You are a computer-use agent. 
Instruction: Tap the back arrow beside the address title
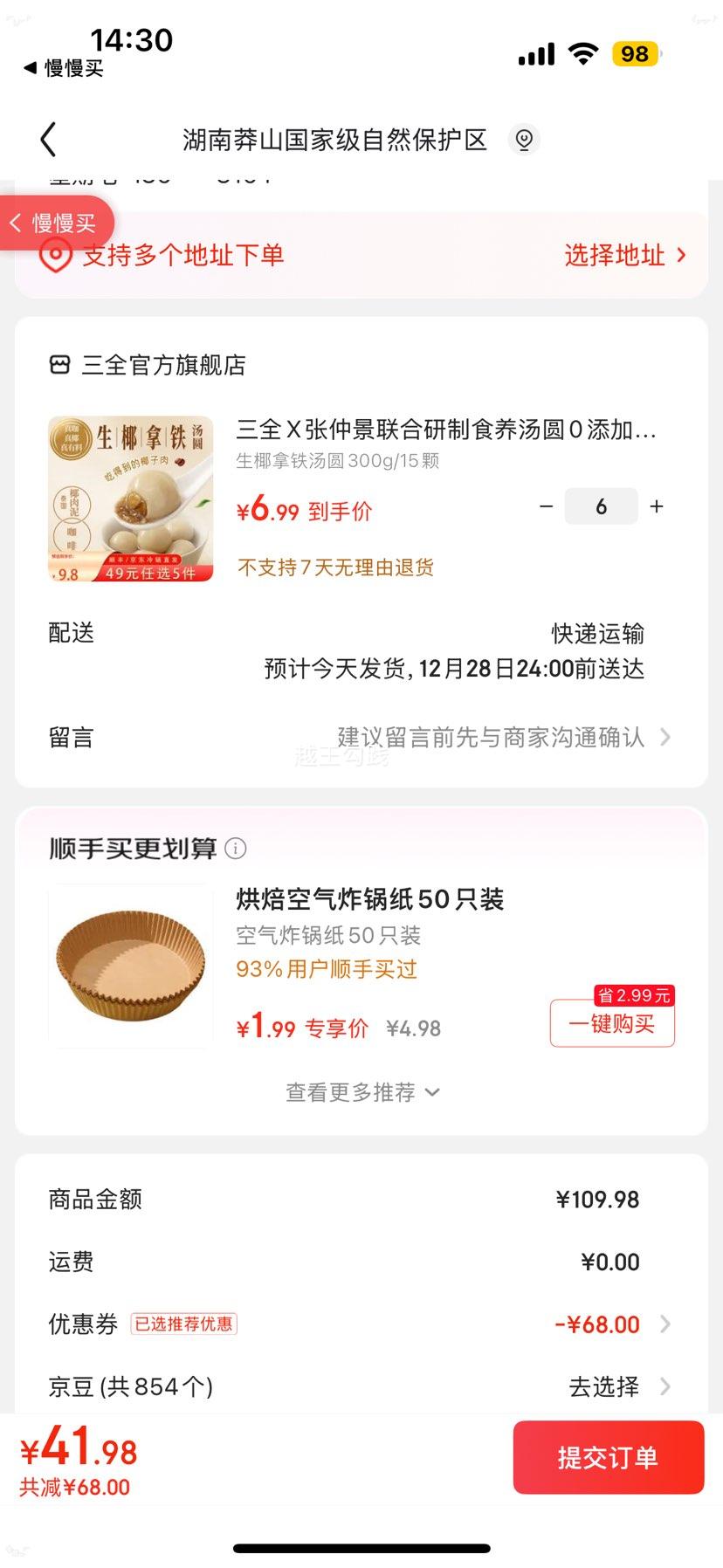[48, 138]
